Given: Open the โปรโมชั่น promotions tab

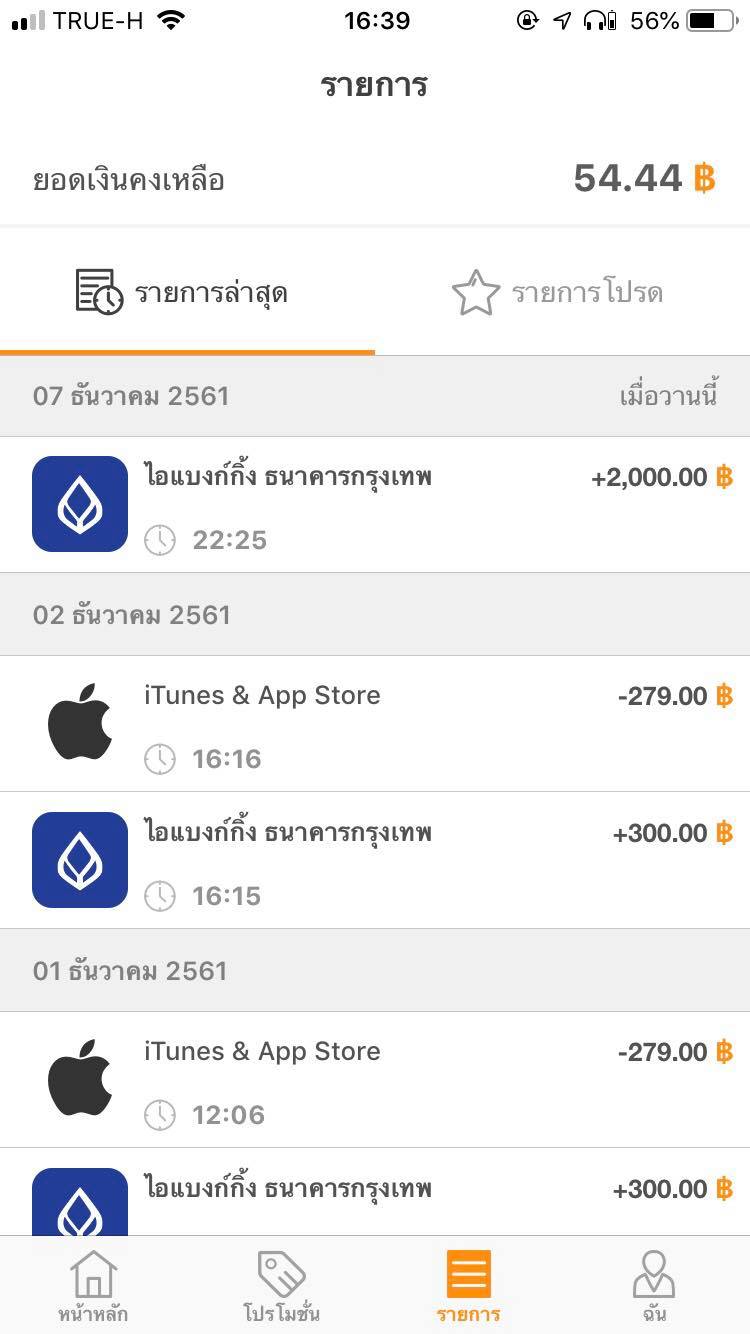Looking at the screenshot, I should tap(281, 1286).
